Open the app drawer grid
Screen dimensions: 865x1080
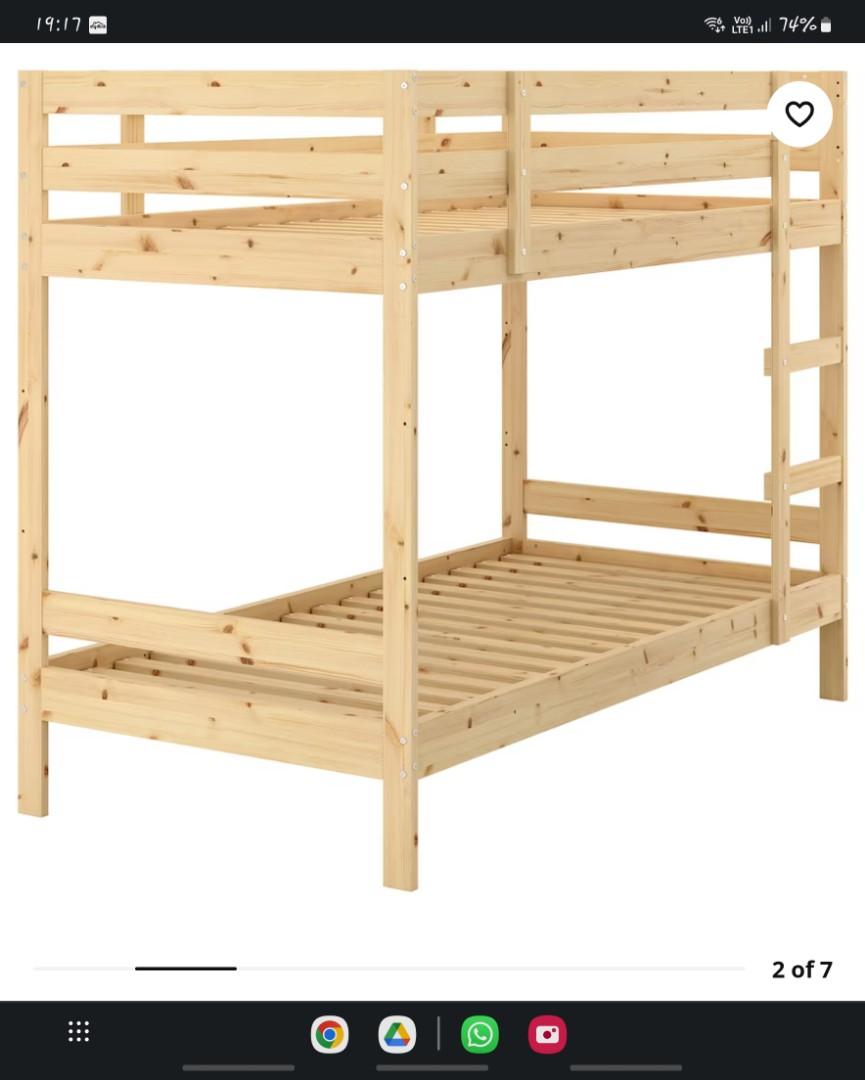click(78, 1030)
